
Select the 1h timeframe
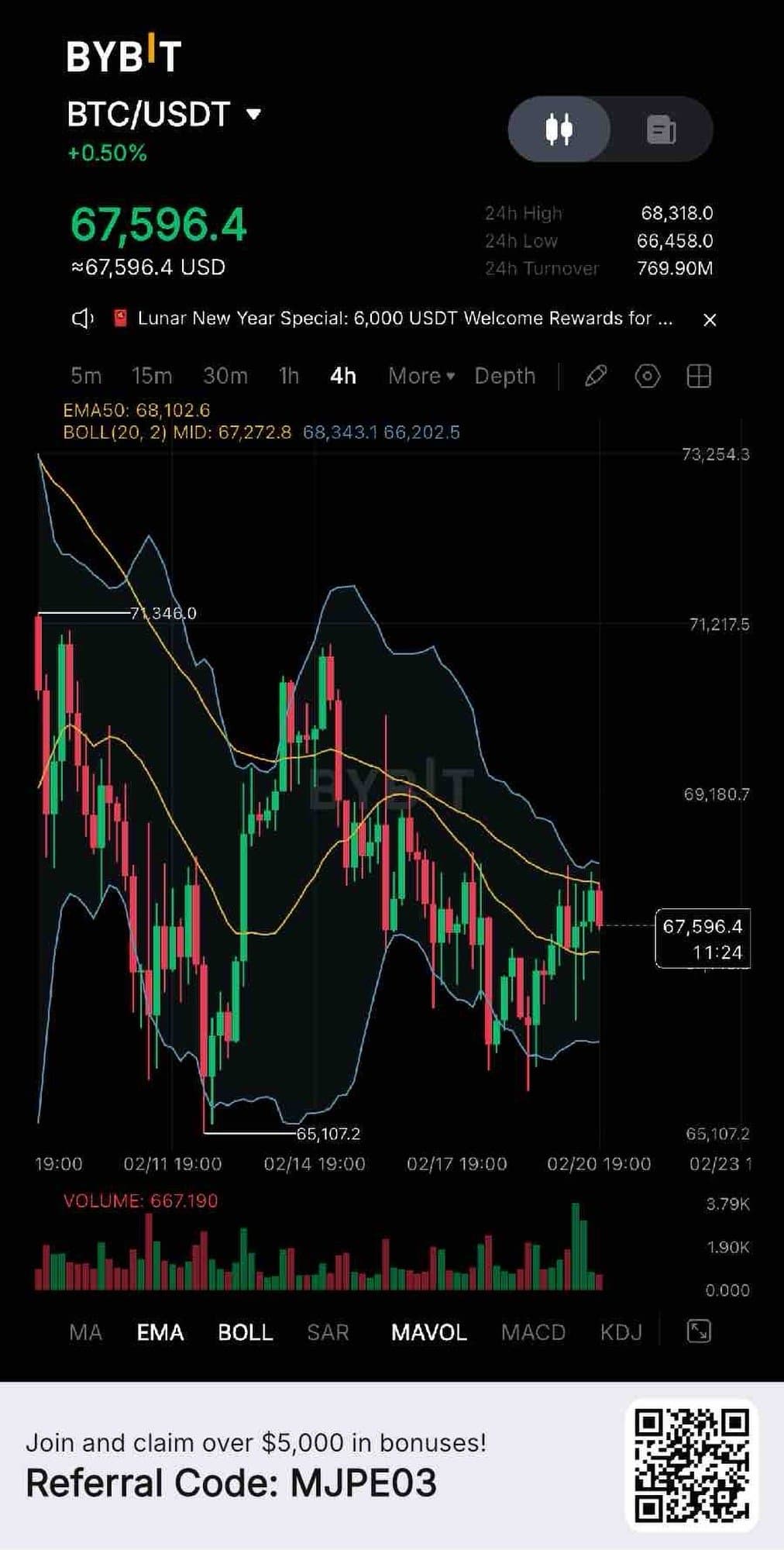[x=289, y=376]
